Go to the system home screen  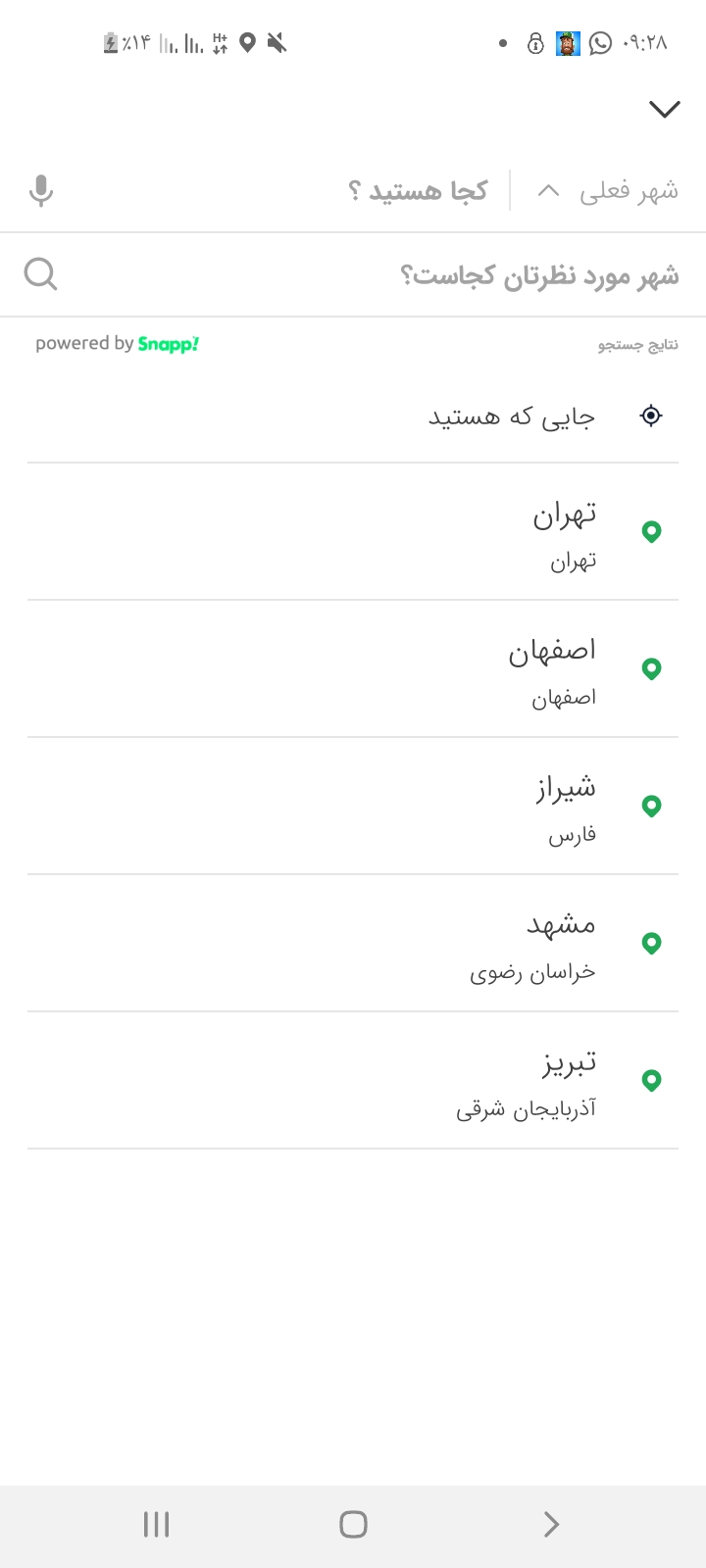(x=353, y=1524)
